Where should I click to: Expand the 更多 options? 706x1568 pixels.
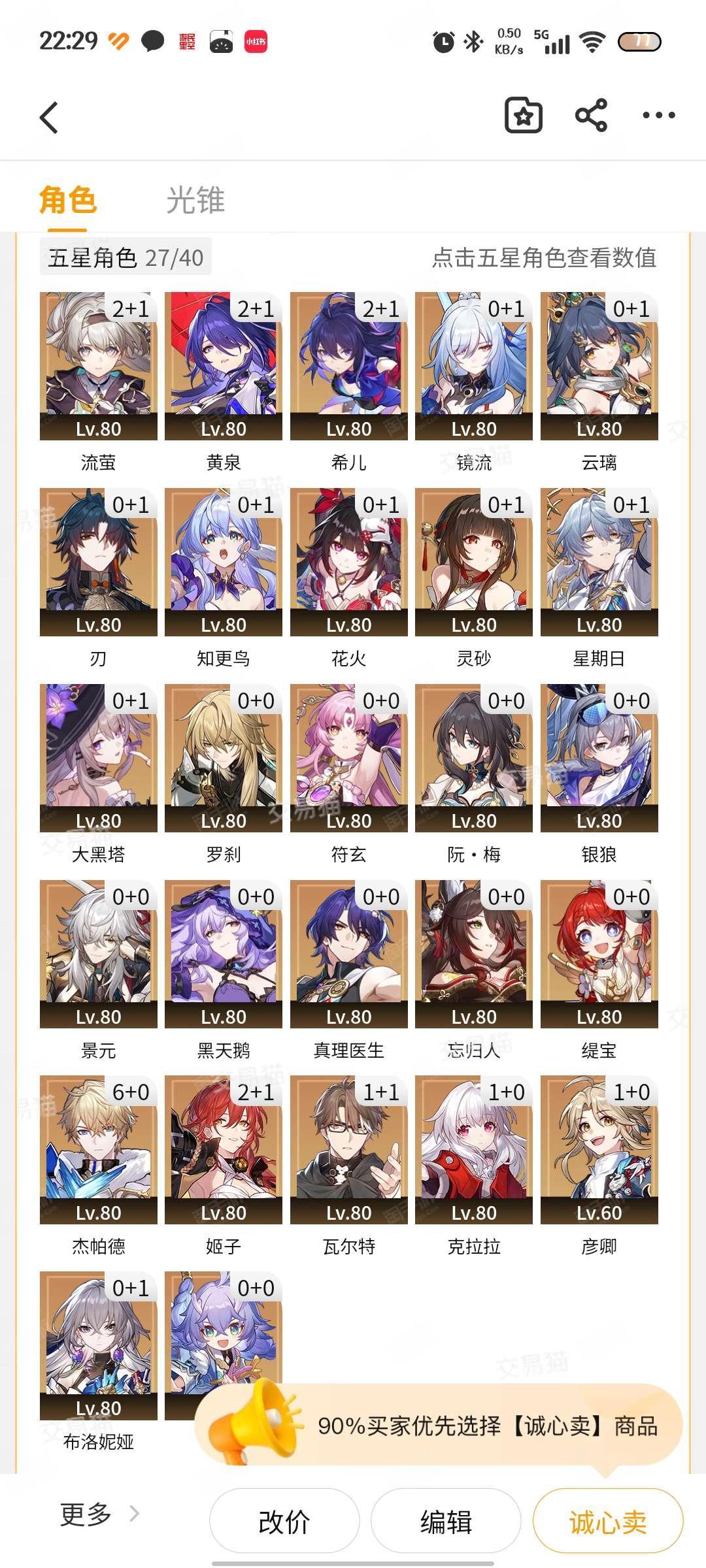(99, 1514)
